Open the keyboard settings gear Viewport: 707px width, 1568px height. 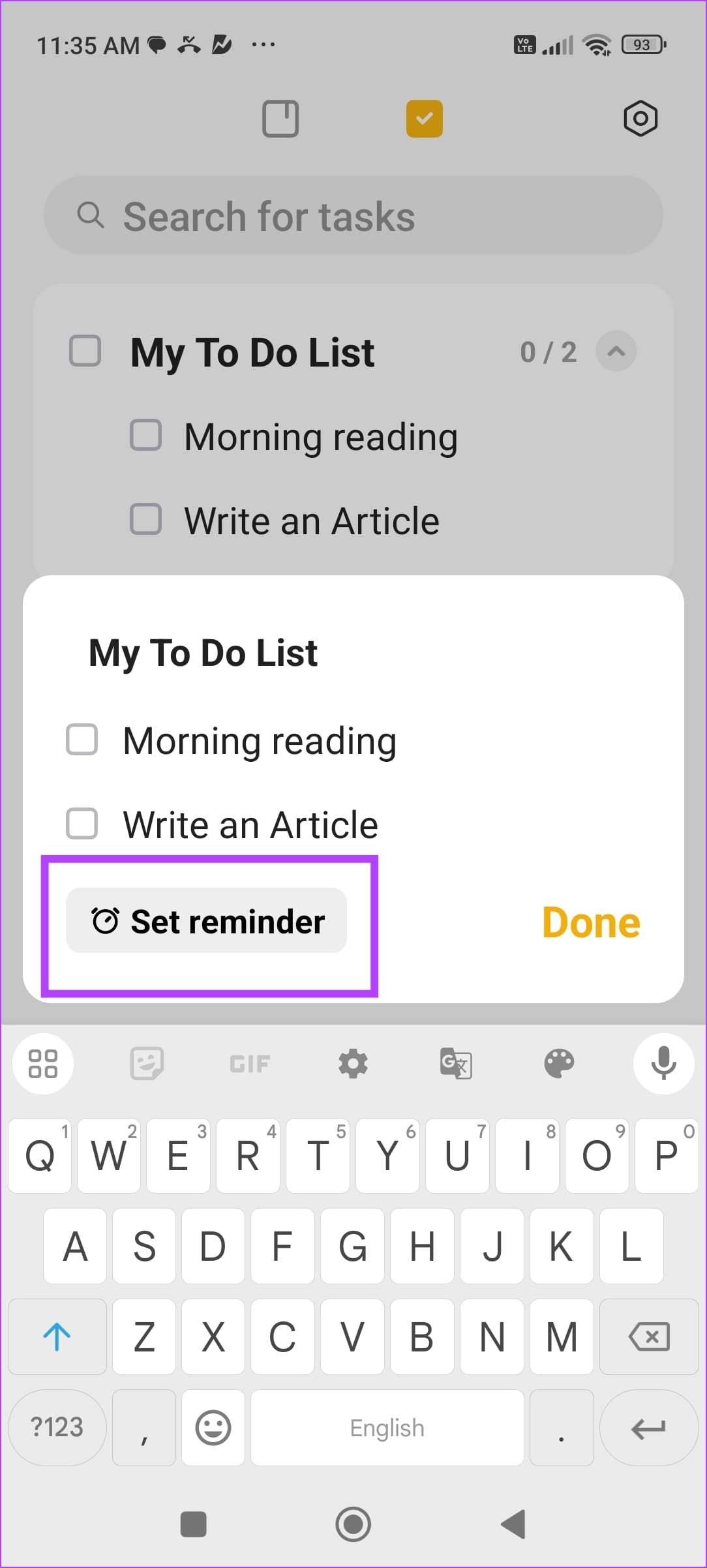(352, 1063)
